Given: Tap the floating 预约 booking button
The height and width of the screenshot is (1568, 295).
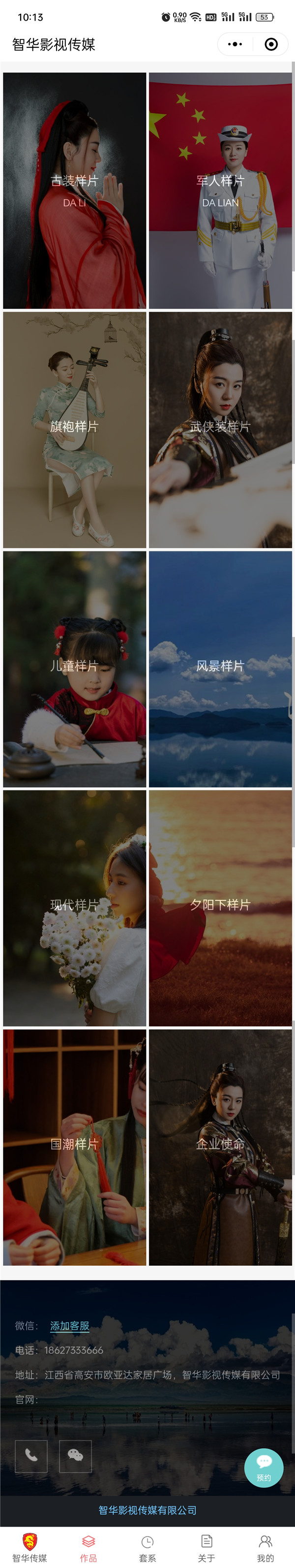Looking at the screenshot, I should [x=264, y=1468].
